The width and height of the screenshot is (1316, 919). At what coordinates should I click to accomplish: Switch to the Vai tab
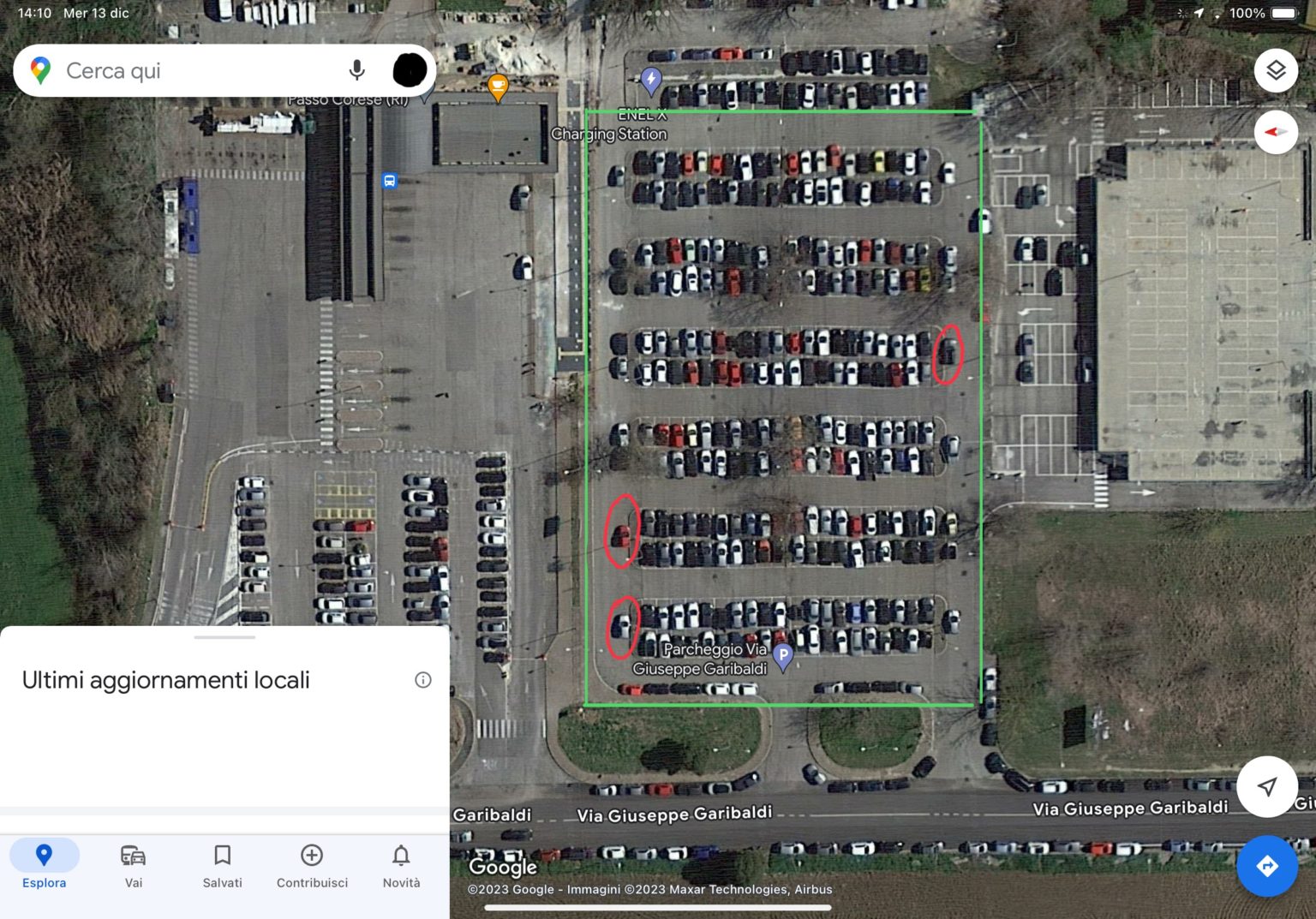pyautogui.click(x=134, y=865)
